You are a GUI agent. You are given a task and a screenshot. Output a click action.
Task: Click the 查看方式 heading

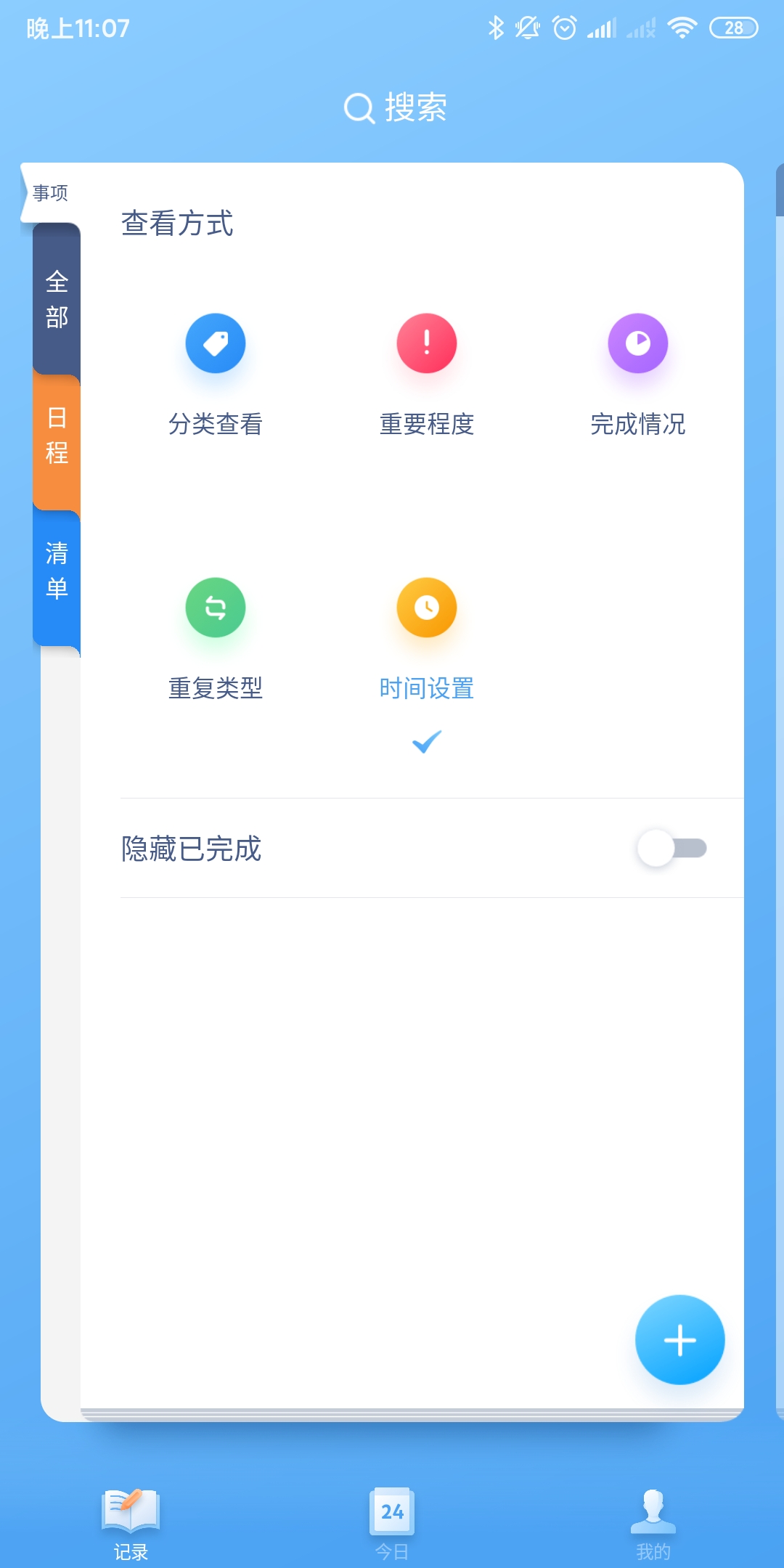click(x=176, y=224)
